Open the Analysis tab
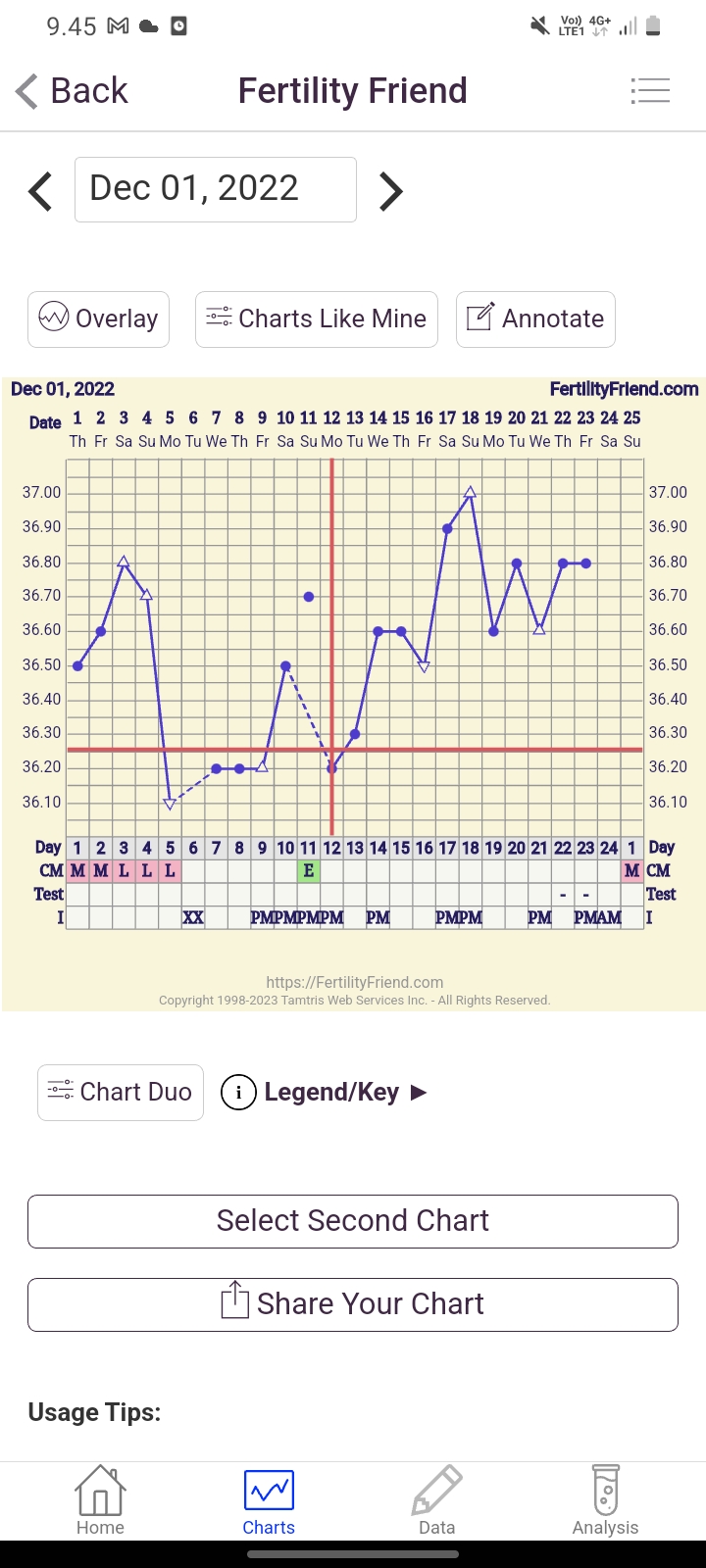Viewport: 706px width, 1568px height. tap(605, 1500)
